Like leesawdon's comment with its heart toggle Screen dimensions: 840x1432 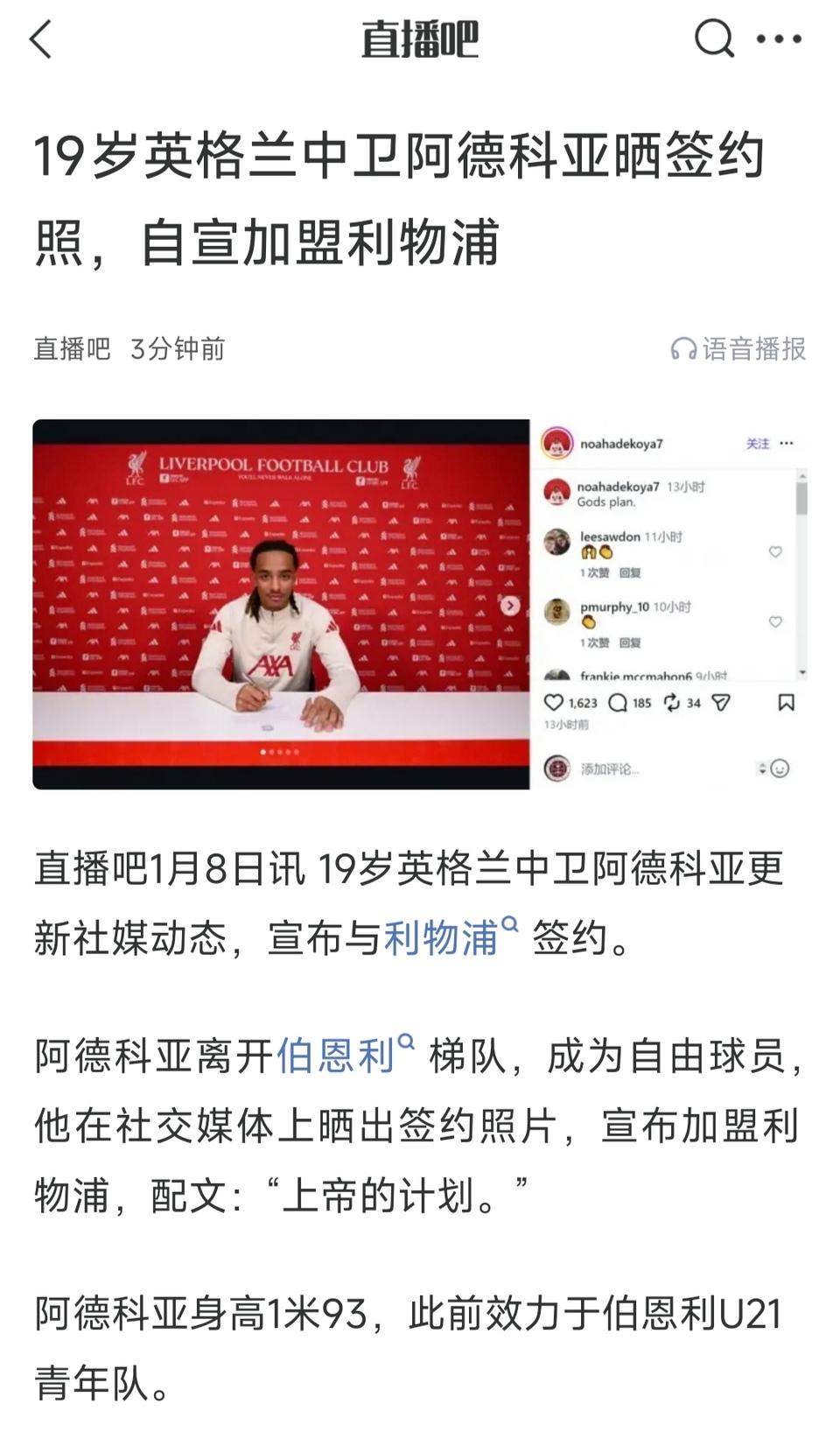point(775,551)
